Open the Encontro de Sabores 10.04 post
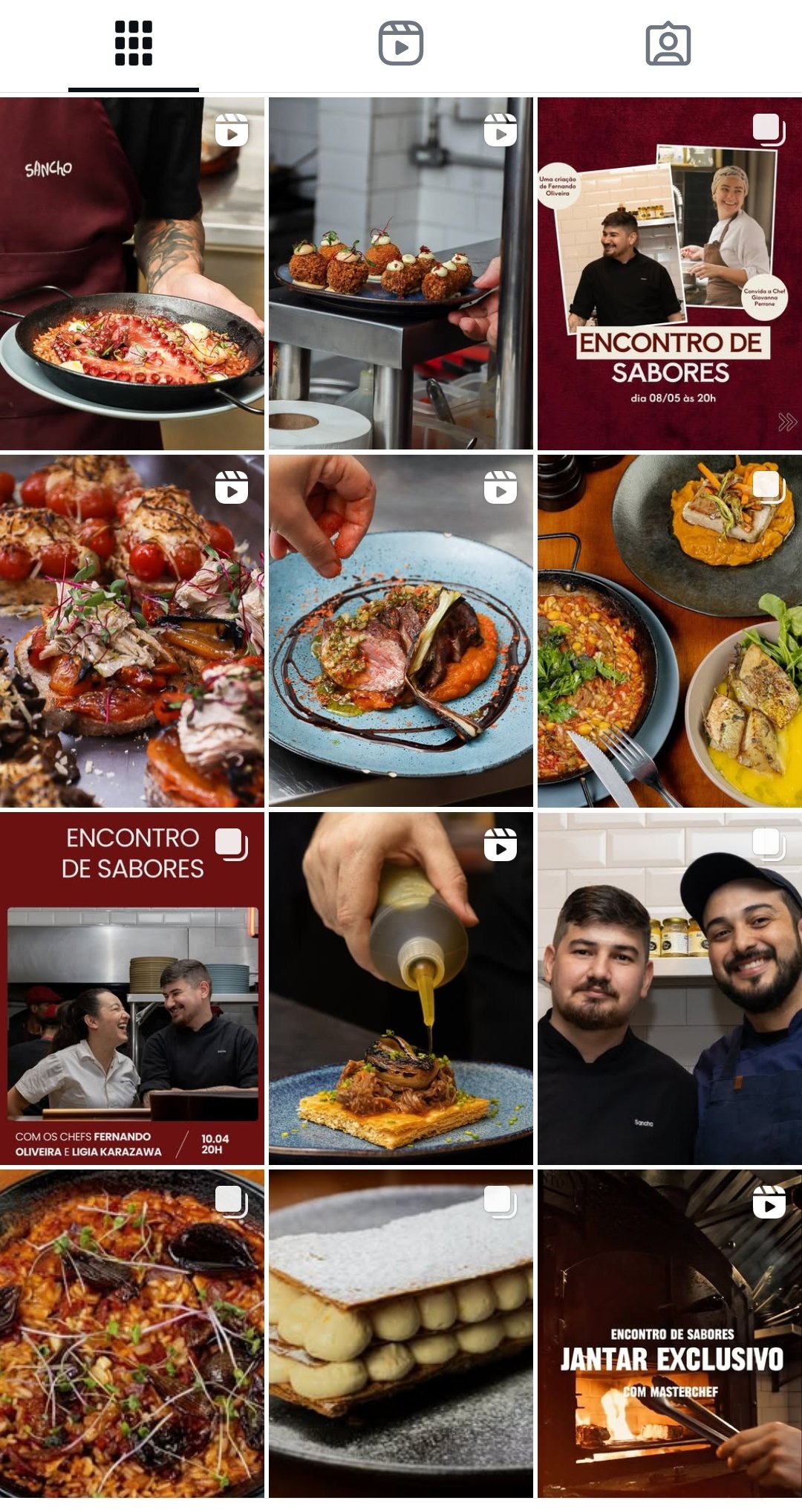 point(132,988)
